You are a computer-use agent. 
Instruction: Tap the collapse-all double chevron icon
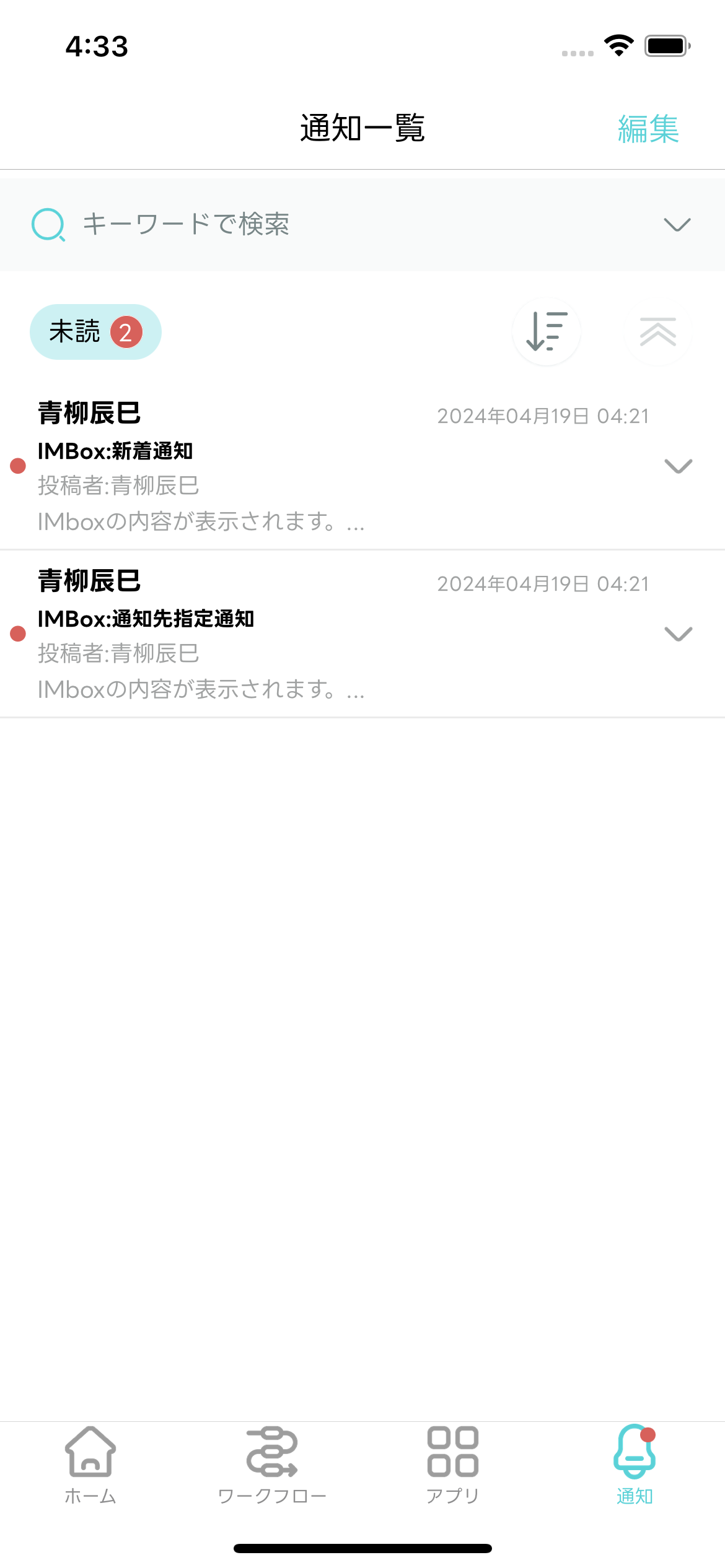point(657,332)
